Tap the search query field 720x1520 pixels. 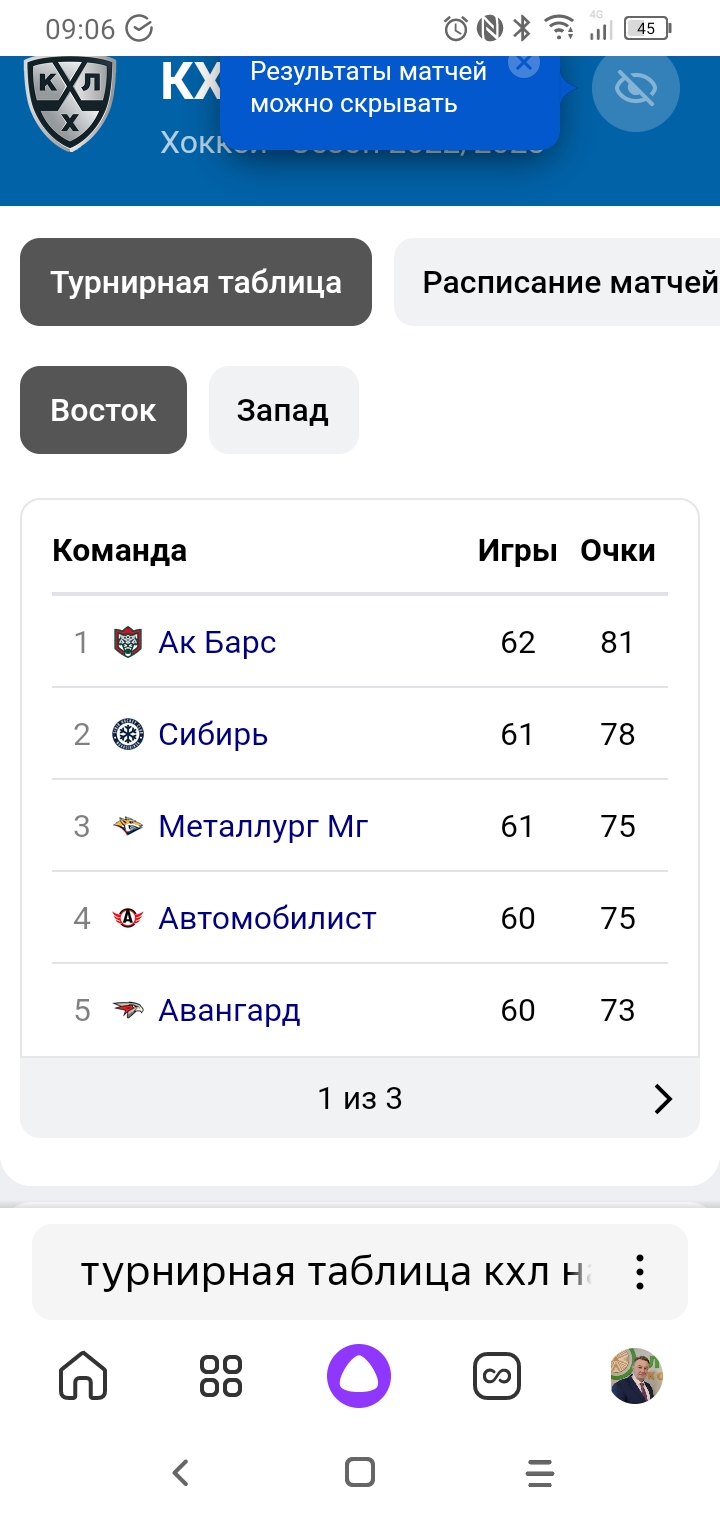(x=330, y=1272)
